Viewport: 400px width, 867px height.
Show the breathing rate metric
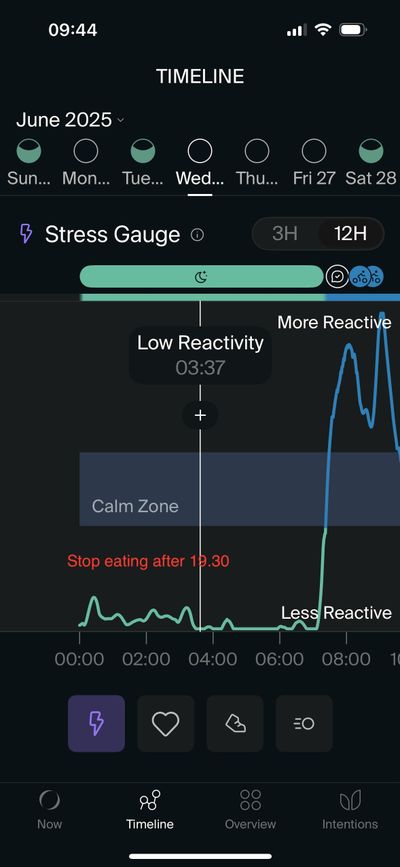click(x=304, y=723)
